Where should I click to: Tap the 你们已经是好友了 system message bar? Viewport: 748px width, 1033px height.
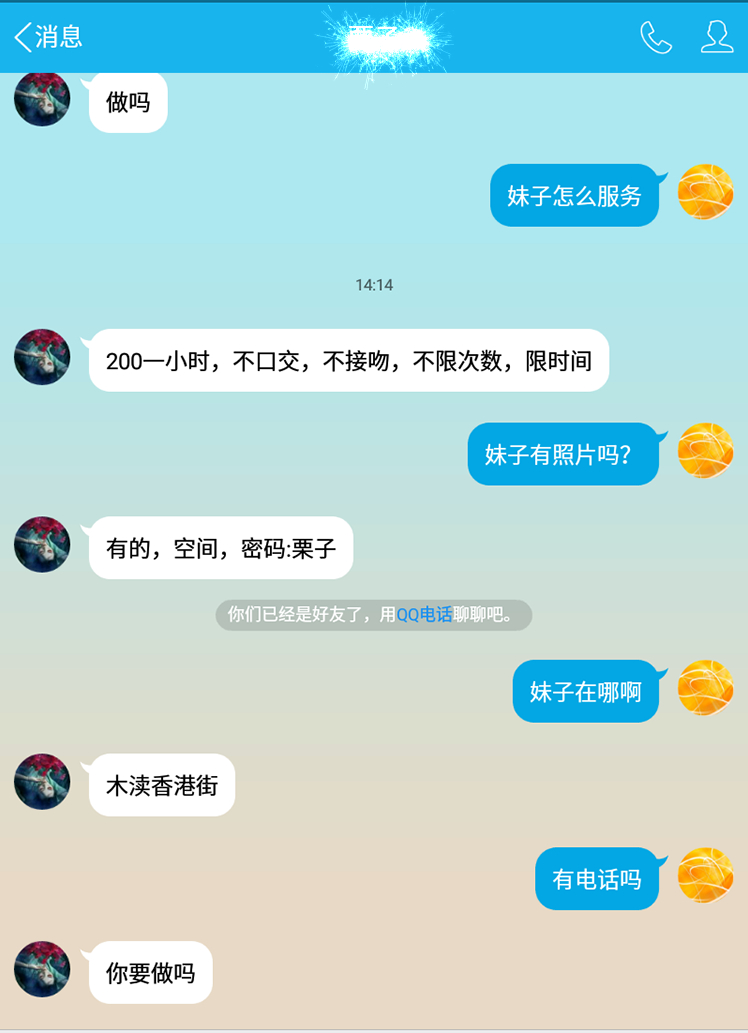(x=374, y=616)
